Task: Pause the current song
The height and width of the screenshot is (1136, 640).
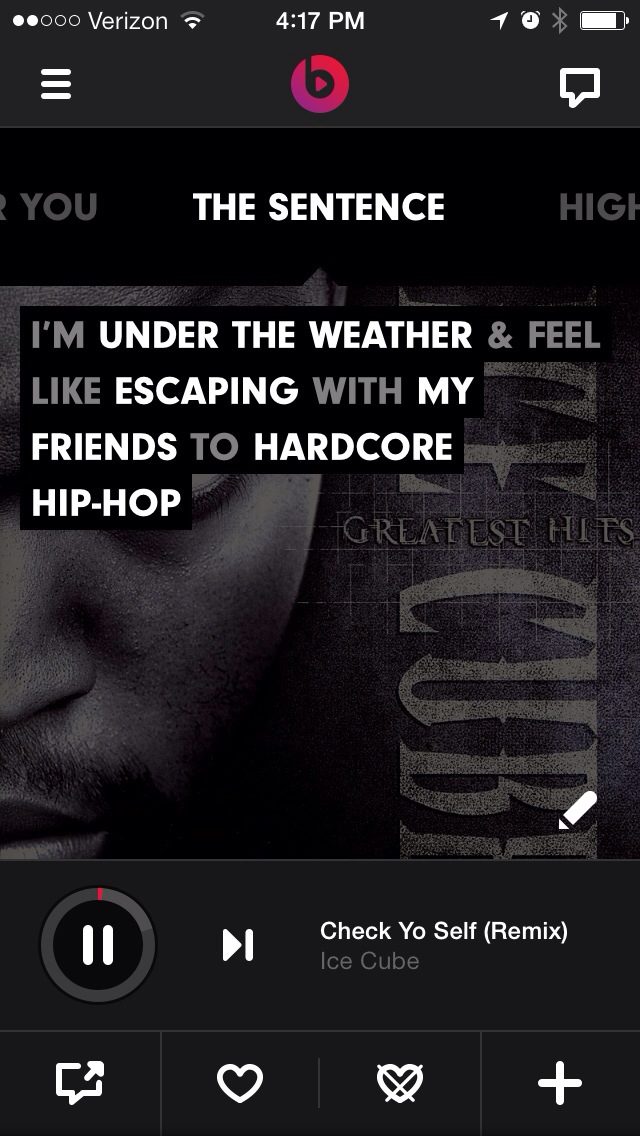Action: pyautogui.click(x=98, y=944)
